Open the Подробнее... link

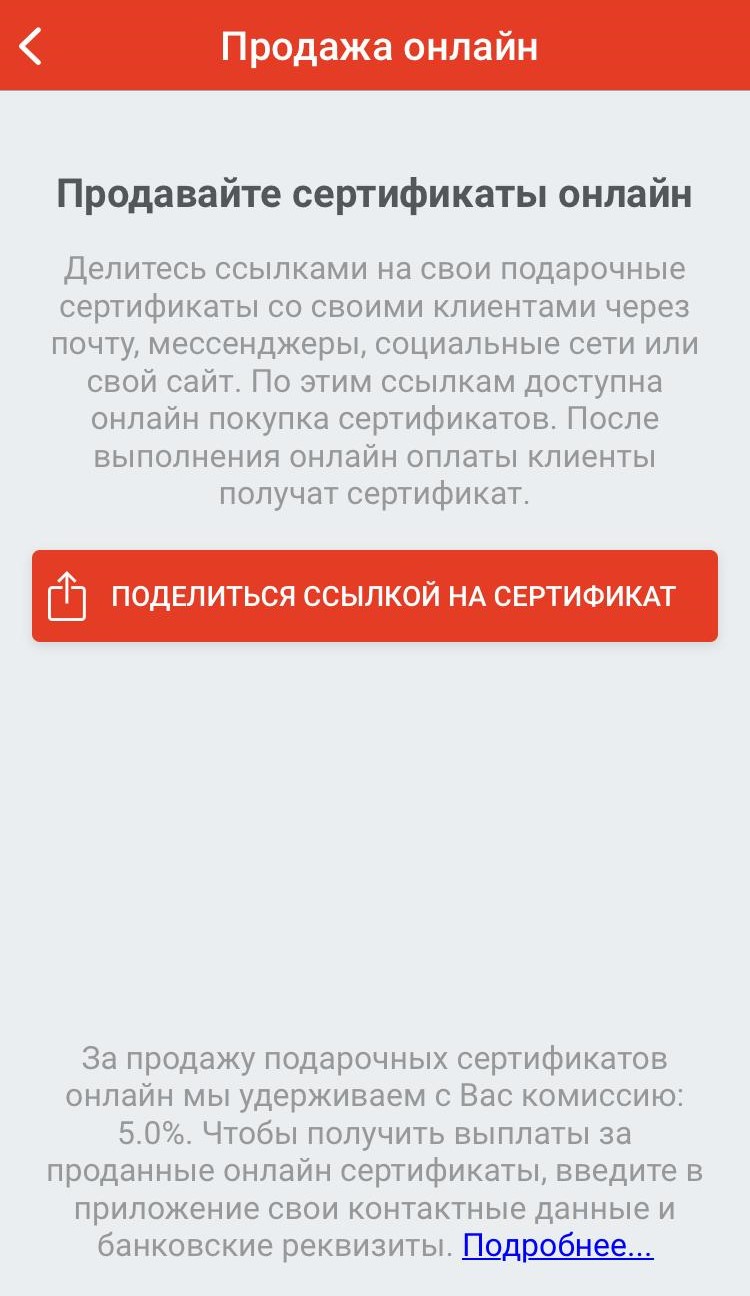tap(557, 1246)
